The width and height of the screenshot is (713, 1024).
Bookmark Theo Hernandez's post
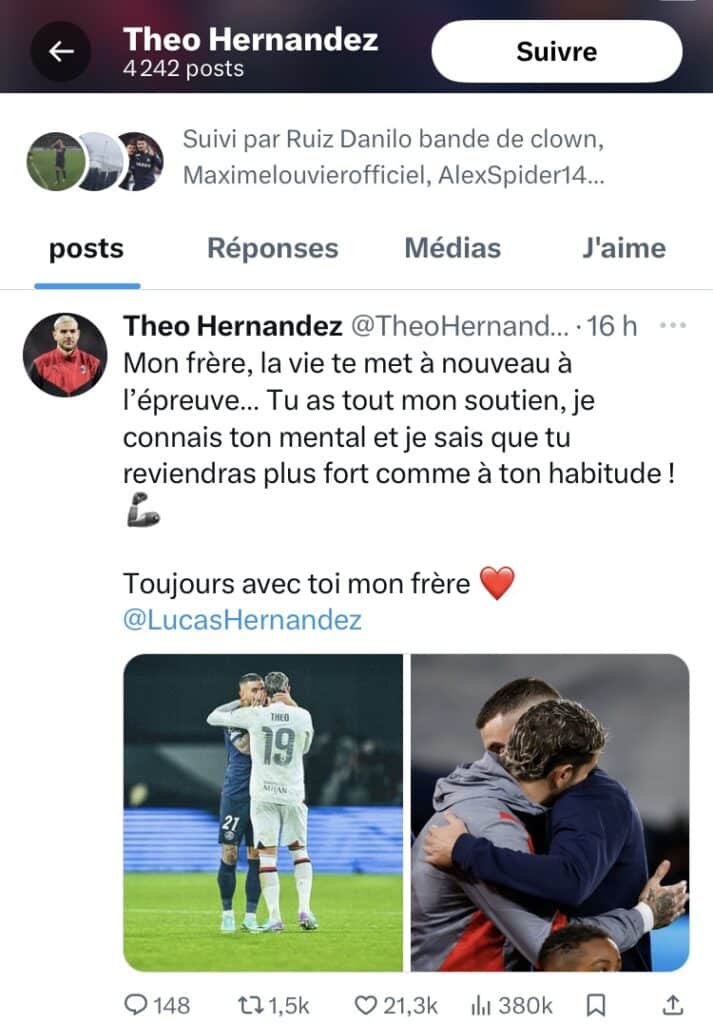595,1003
